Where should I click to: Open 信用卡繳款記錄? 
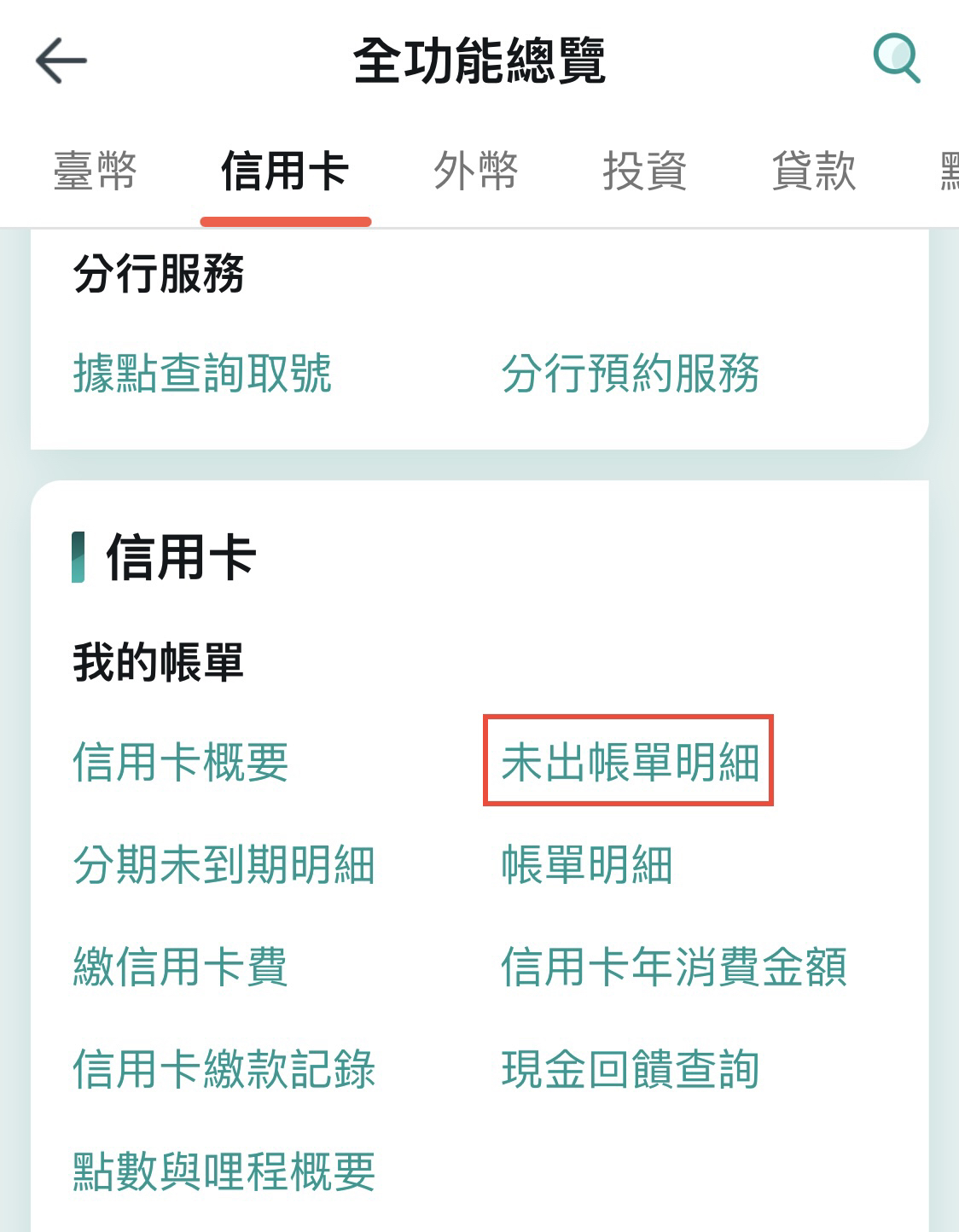[x=224, y=1069]
